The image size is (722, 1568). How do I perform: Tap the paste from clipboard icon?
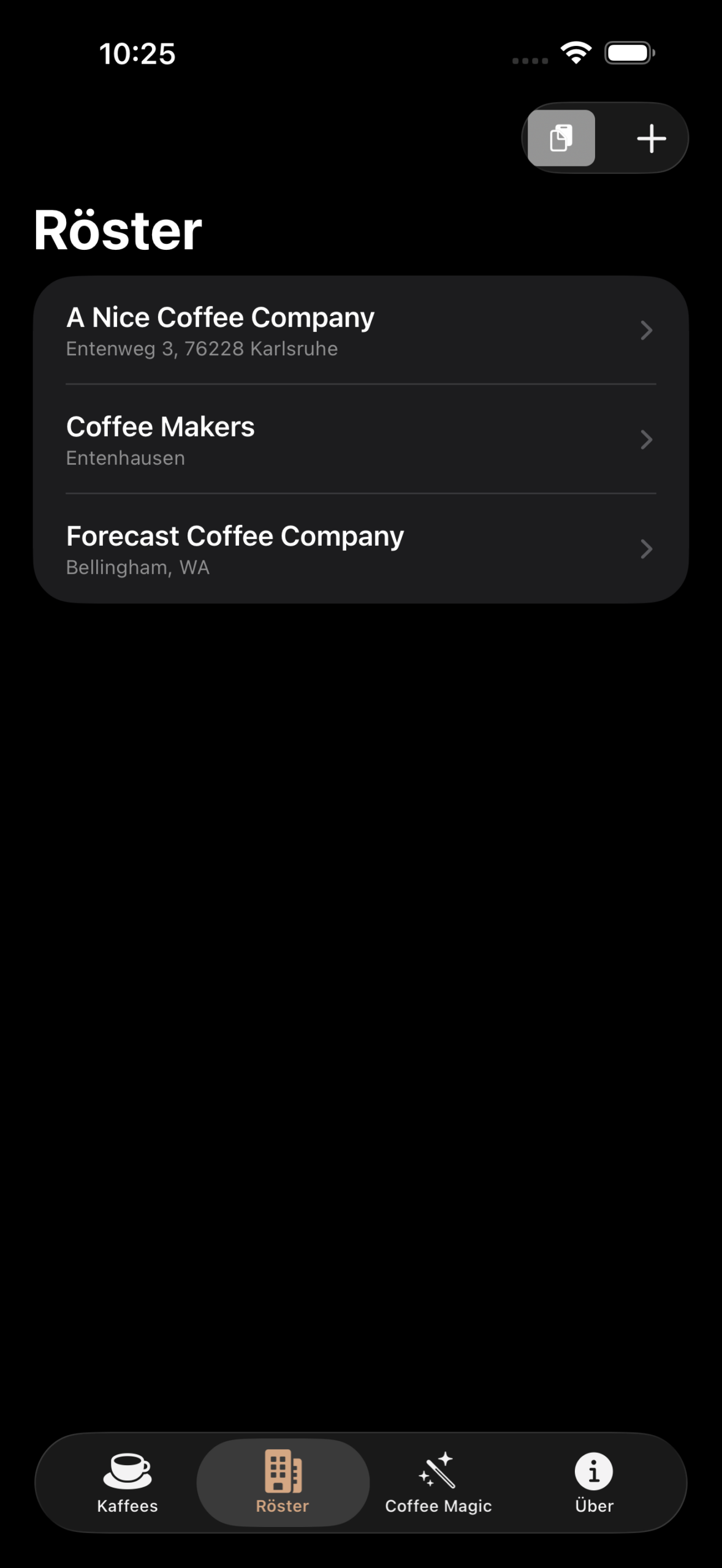pos(561,138)
